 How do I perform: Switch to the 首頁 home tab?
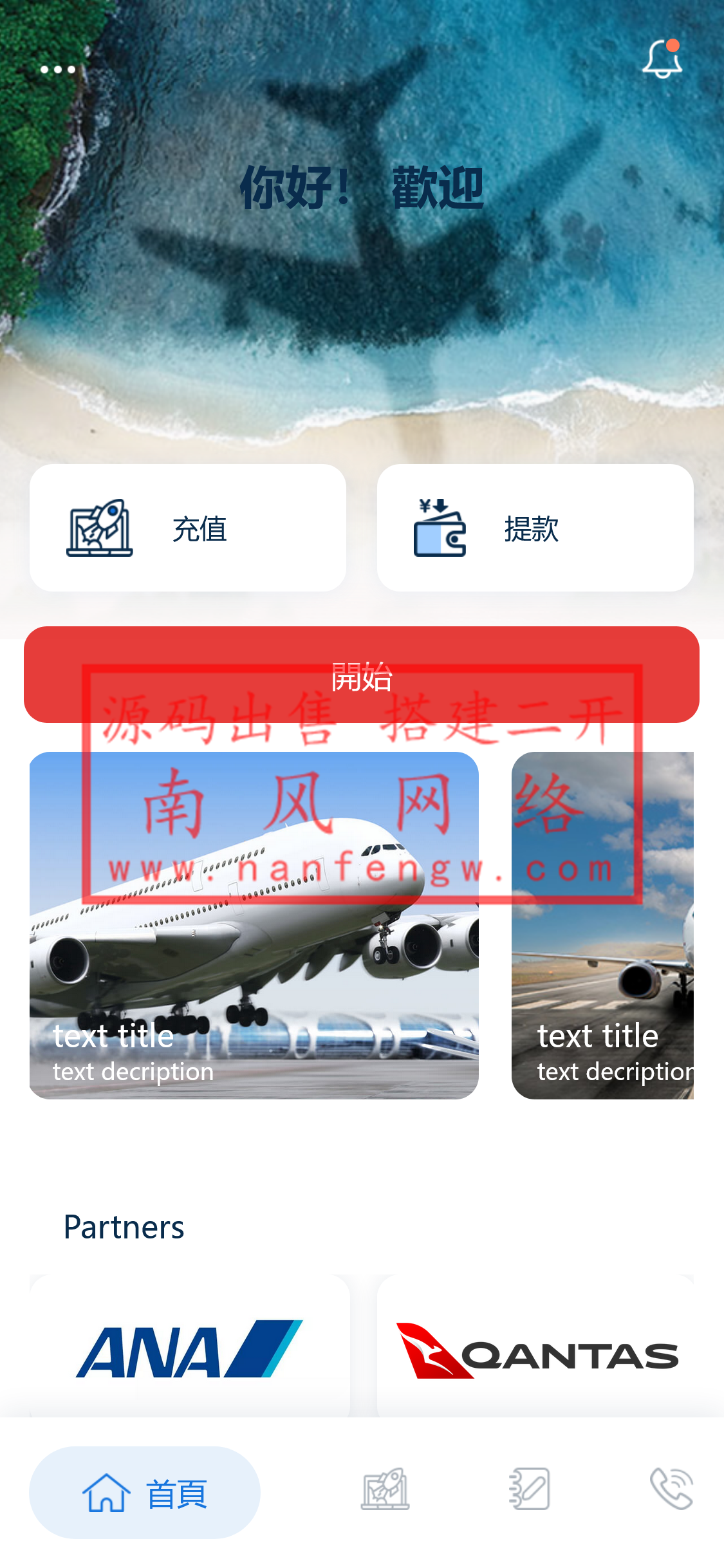pyautogui.click(x=145, y=1492)
